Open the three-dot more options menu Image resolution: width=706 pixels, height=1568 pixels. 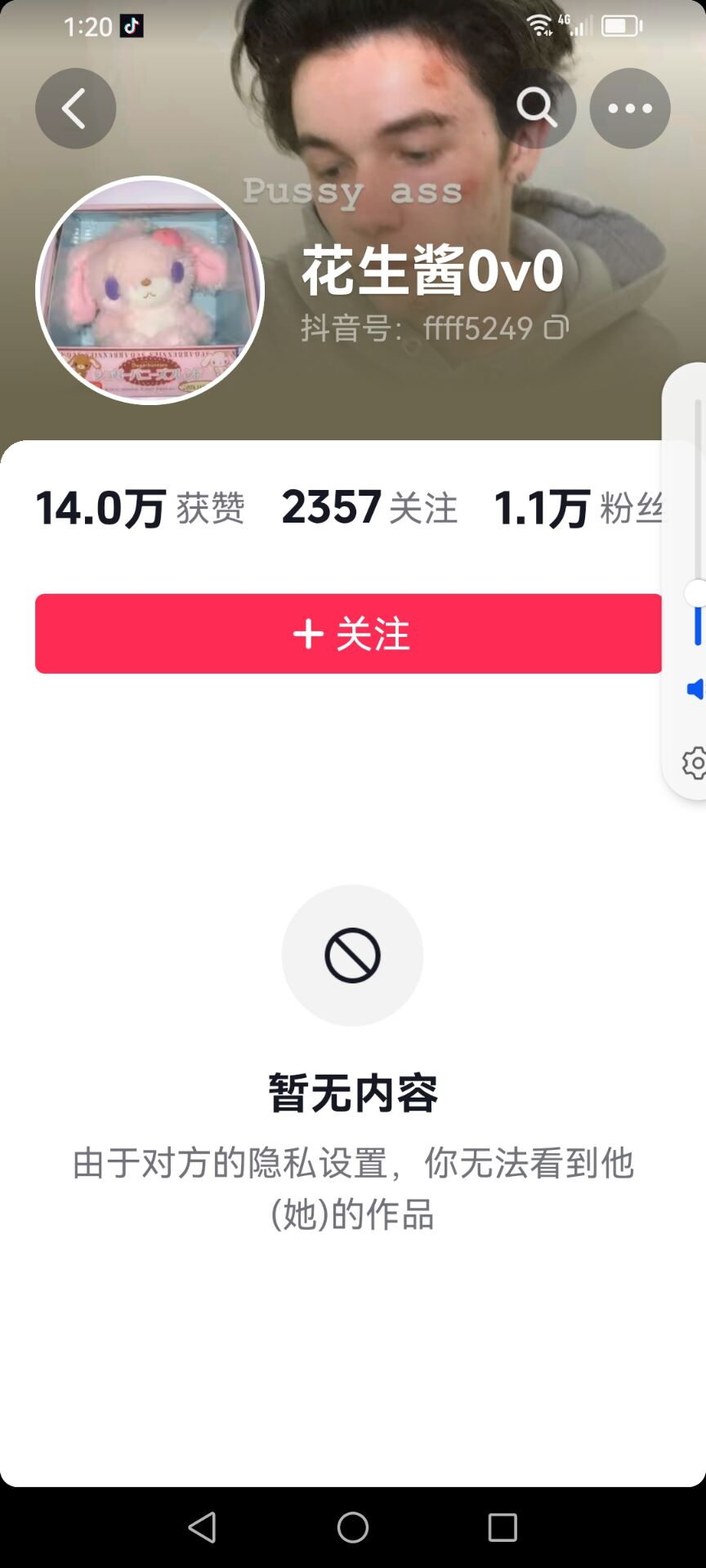pyautogui.click(x=630, y=109)
